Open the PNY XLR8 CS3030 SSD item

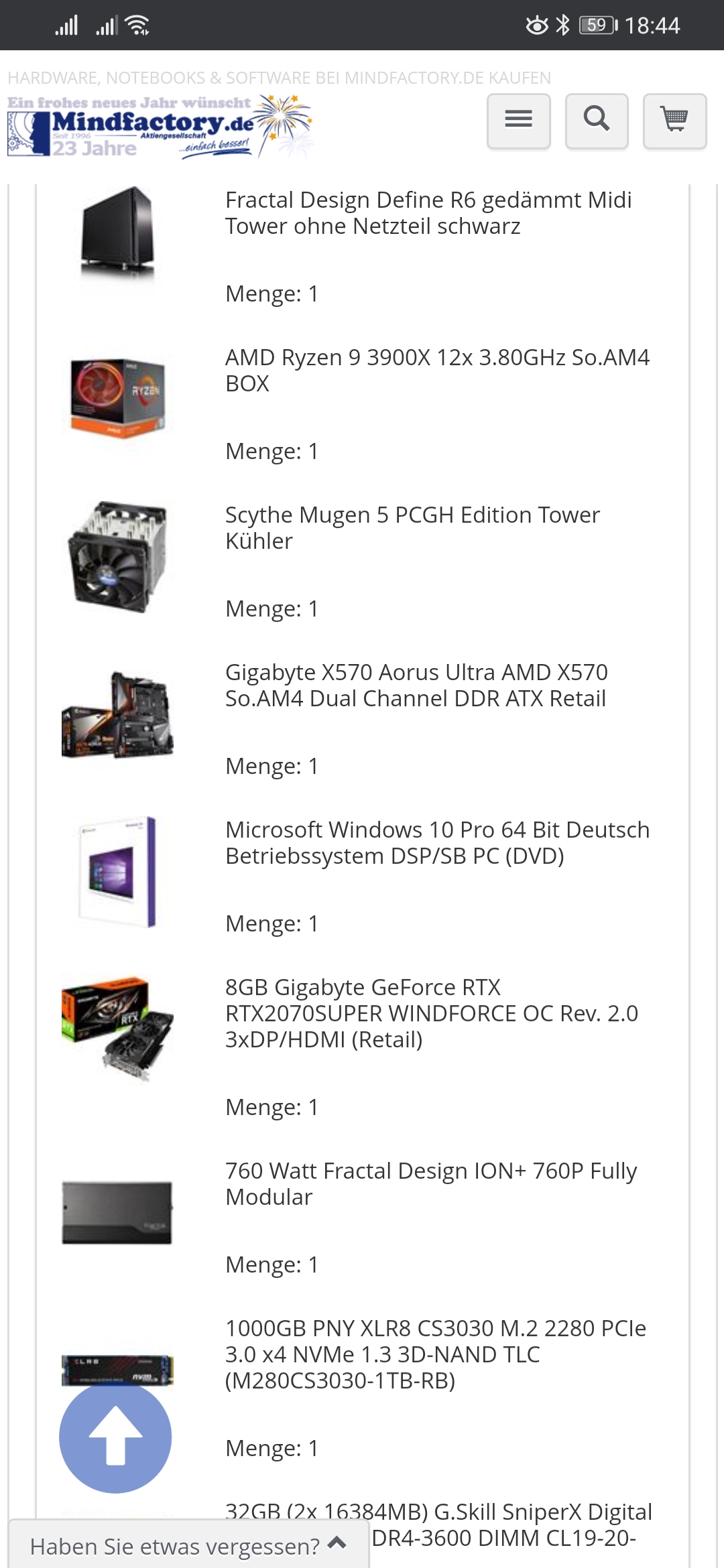tap(435, 1354)
